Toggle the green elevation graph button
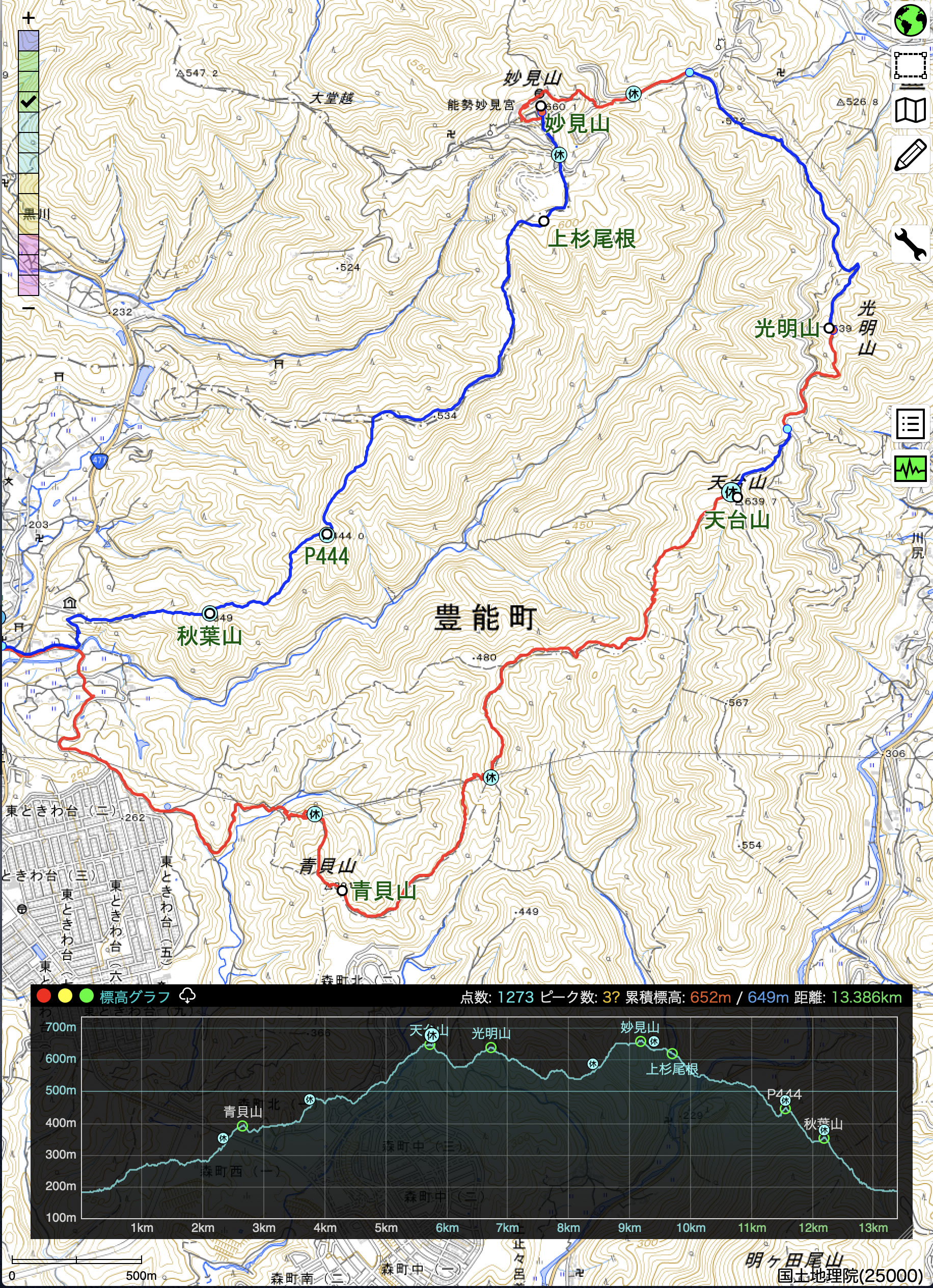The height and width of the screenshot is (1288, 933). click(x=910, y=469)
